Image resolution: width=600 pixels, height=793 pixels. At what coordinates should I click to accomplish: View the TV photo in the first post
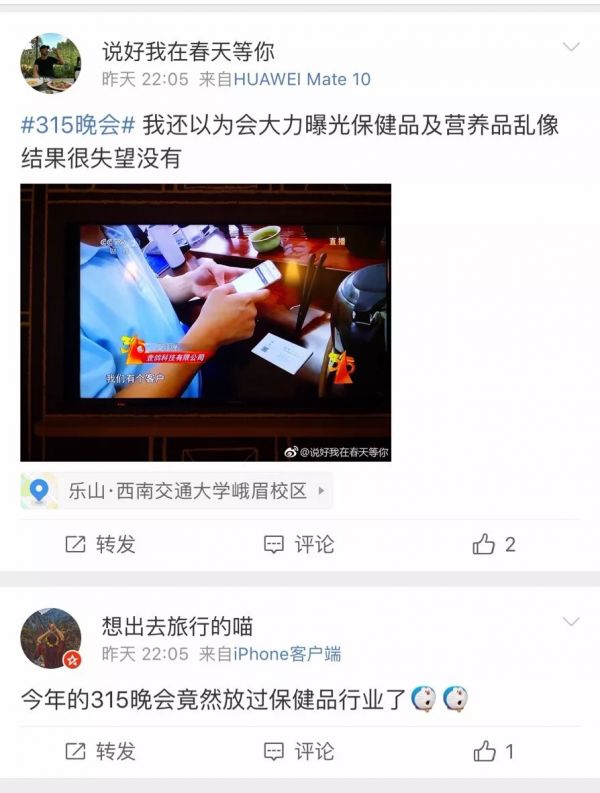[205, 322]
